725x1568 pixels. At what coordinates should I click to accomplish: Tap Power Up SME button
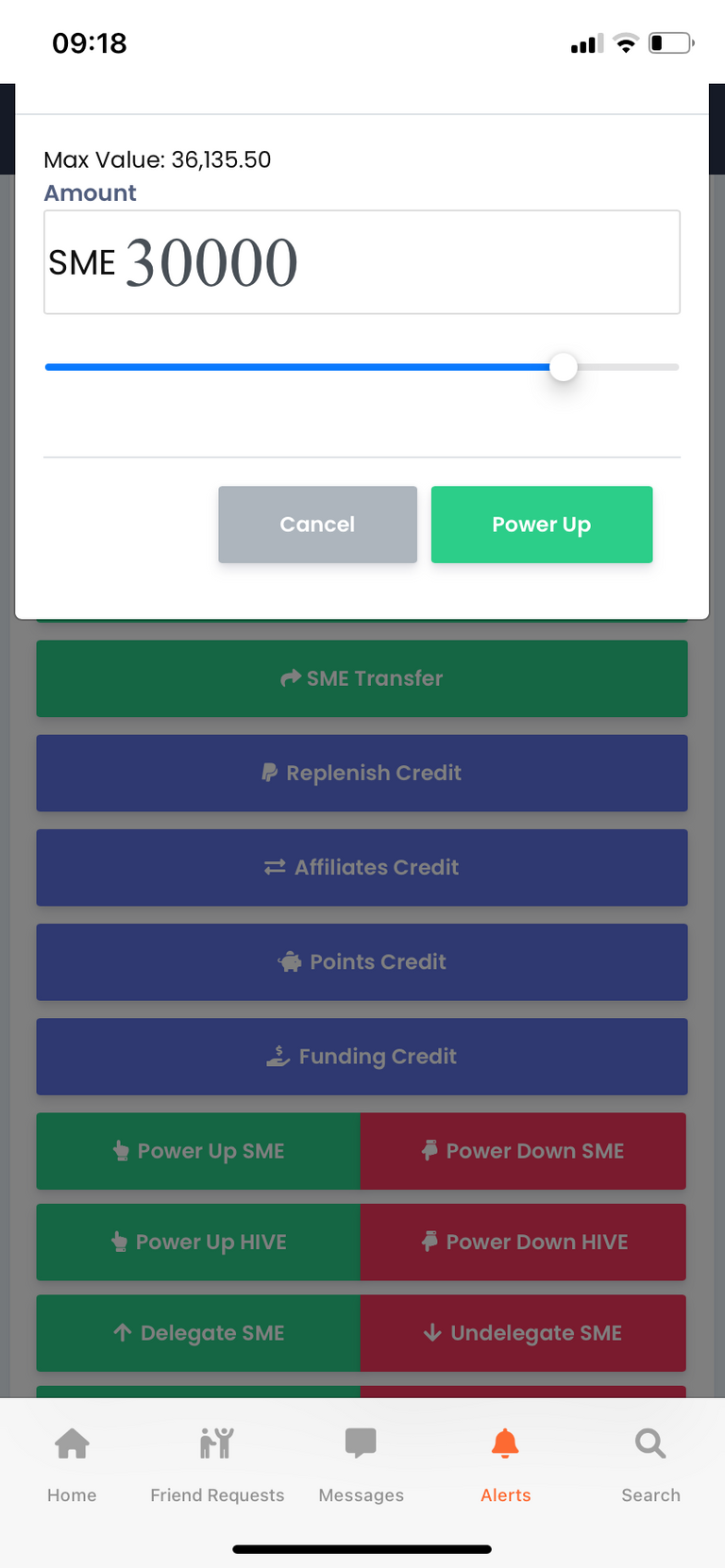(198, 1151)
